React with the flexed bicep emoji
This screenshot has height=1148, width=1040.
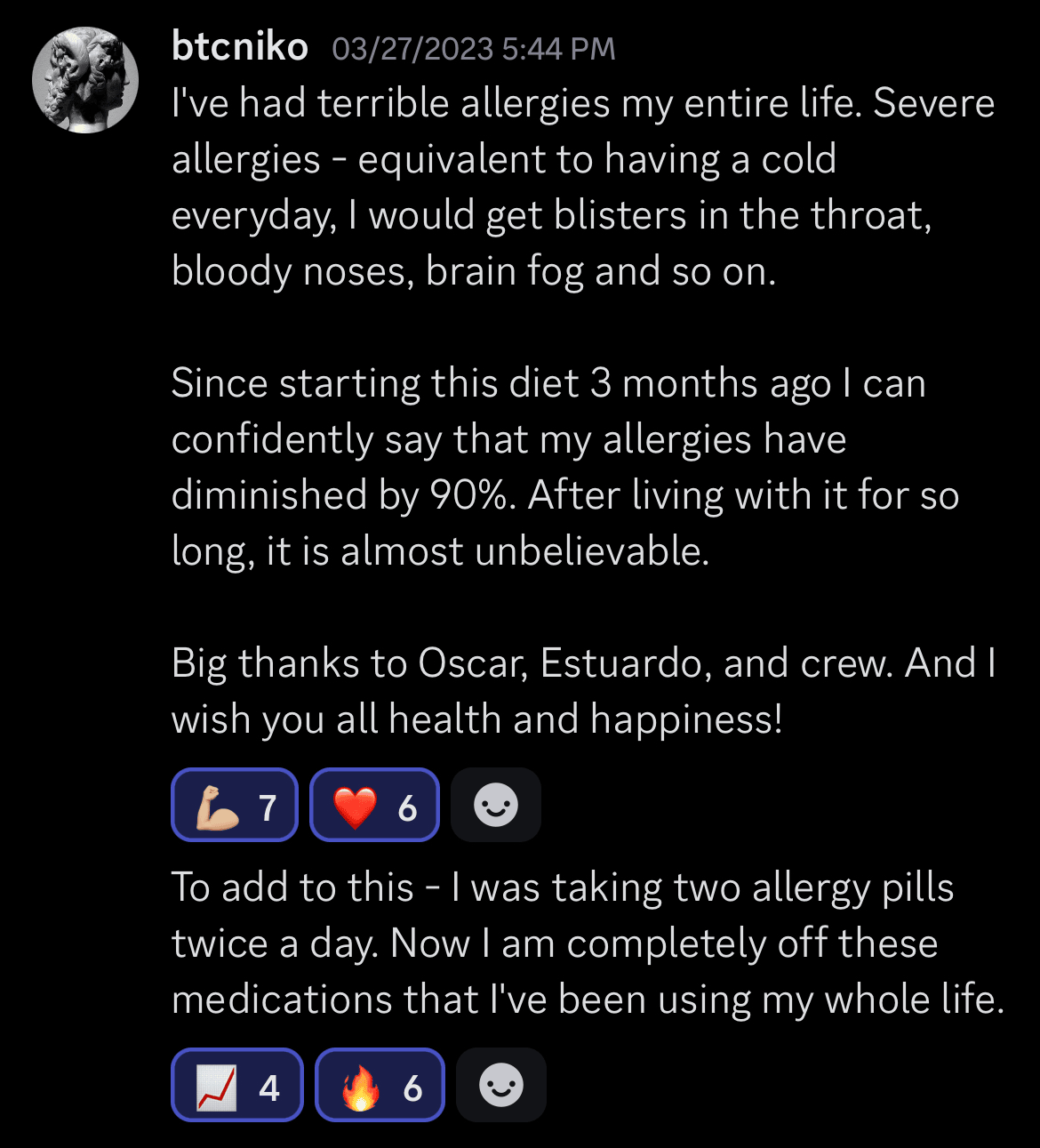pyautogui.click(x=235, y=805)
